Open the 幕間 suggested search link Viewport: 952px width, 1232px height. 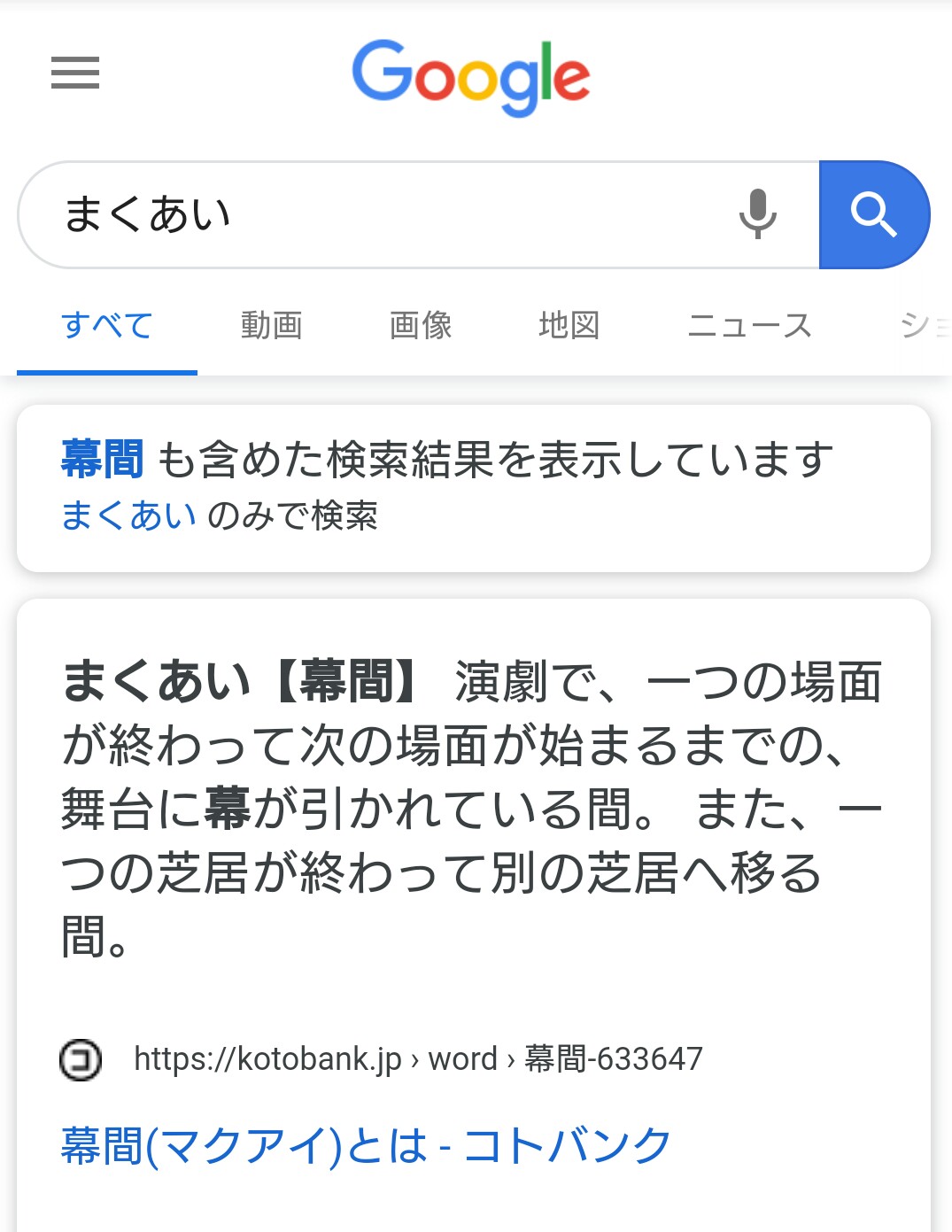point(102,460)
